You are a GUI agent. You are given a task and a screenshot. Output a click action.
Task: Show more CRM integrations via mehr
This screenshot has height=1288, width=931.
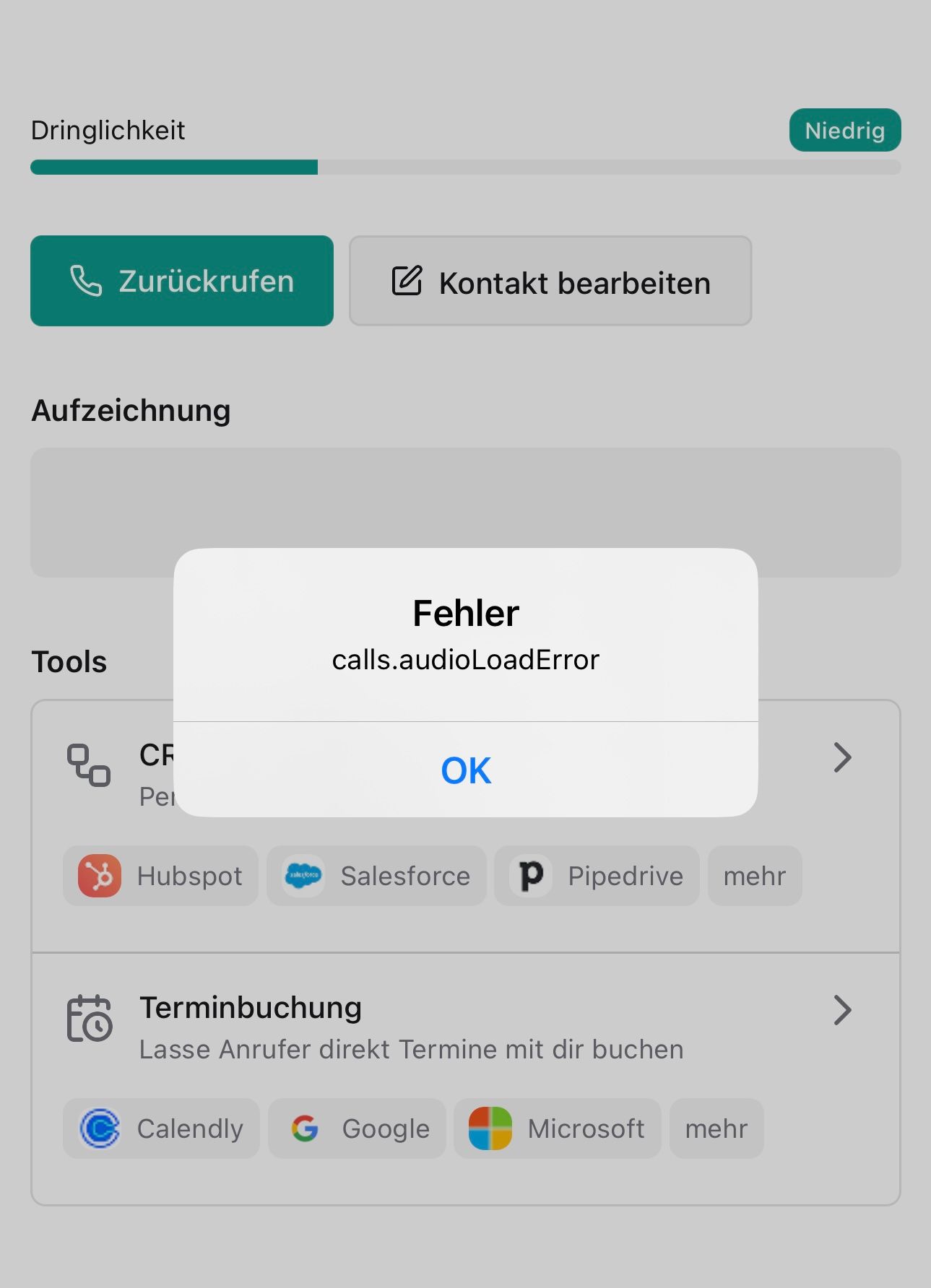point(755,876)
